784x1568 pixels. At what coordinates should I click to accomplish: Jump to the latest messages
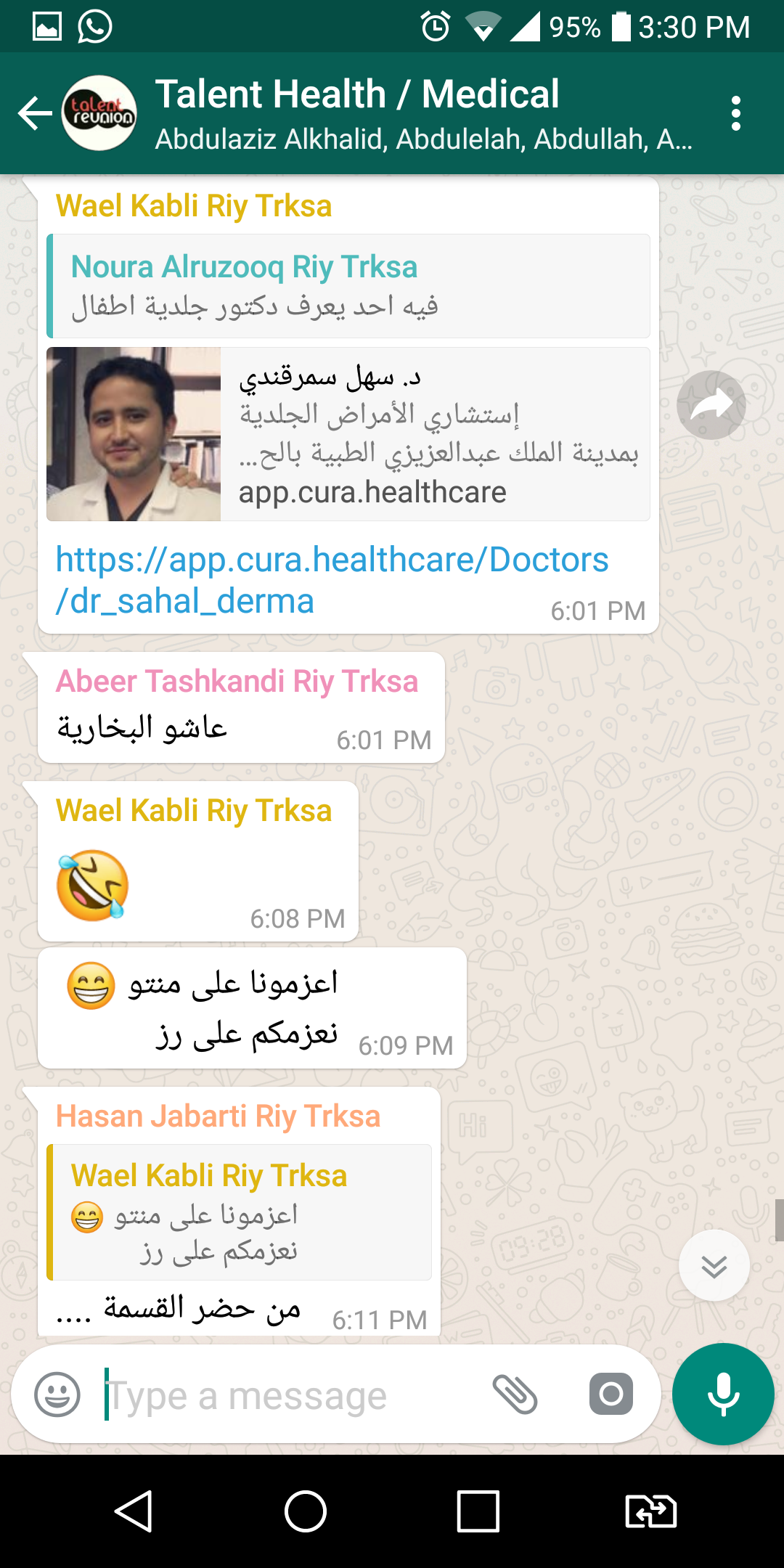coord(714,1266)
